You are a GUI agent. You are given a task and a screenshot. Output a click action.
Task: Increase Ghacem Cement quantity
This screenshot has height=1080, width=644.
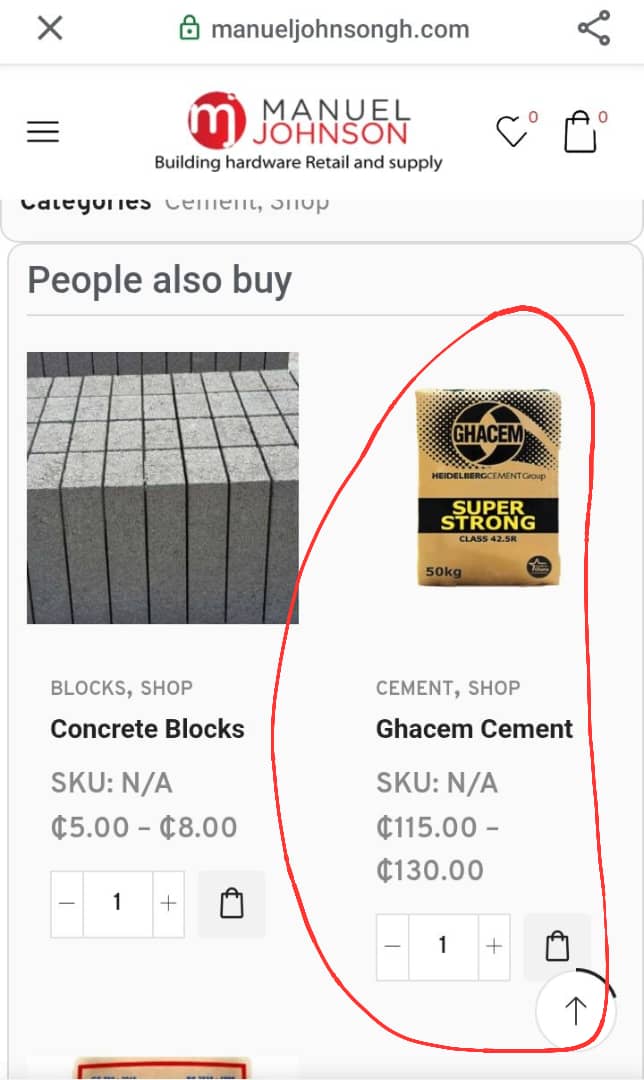coord(494,946)
